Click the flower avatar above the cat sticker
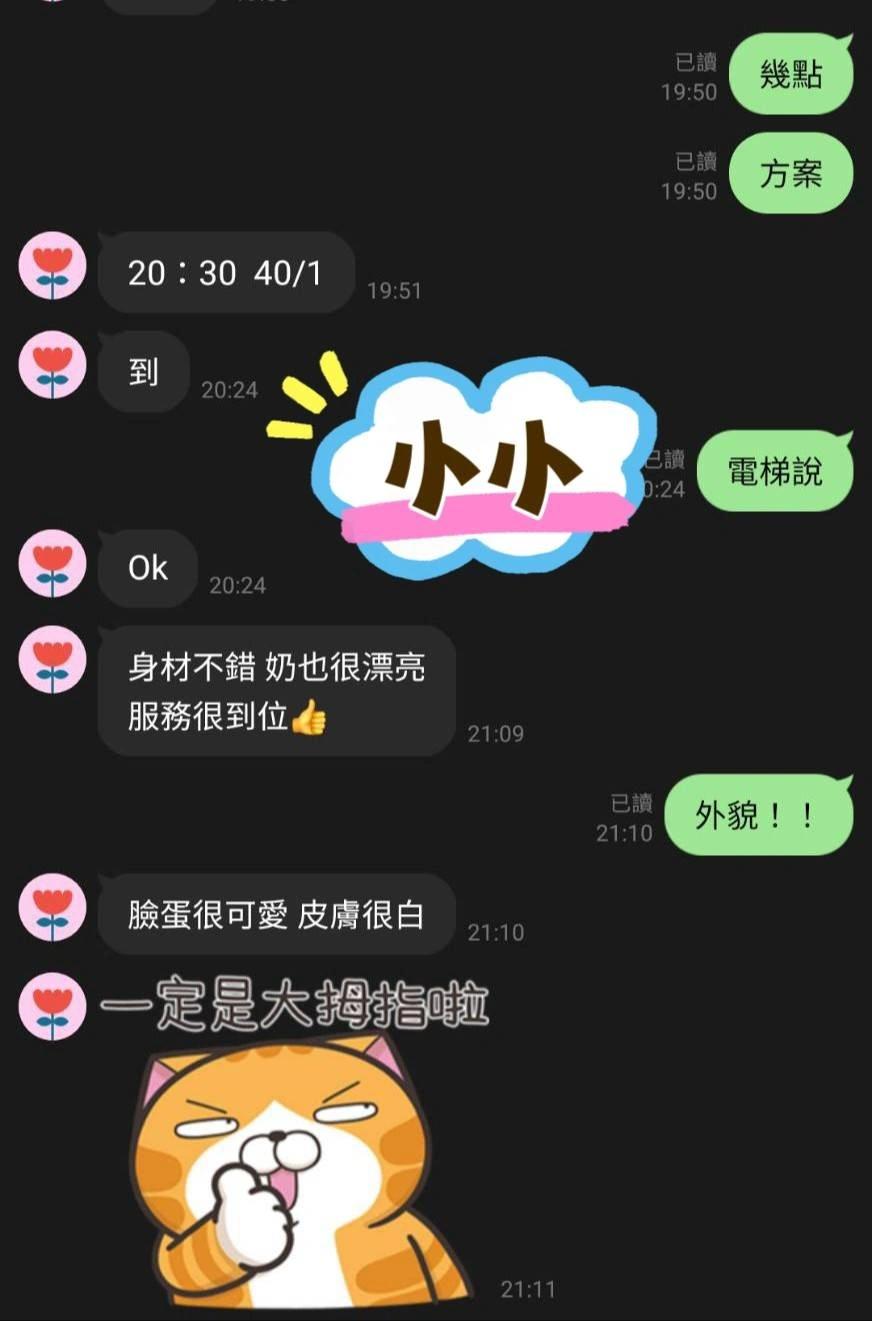The height and width of the screenshot is (1321, 872). pyautogui.click(x=51, y=1007)
